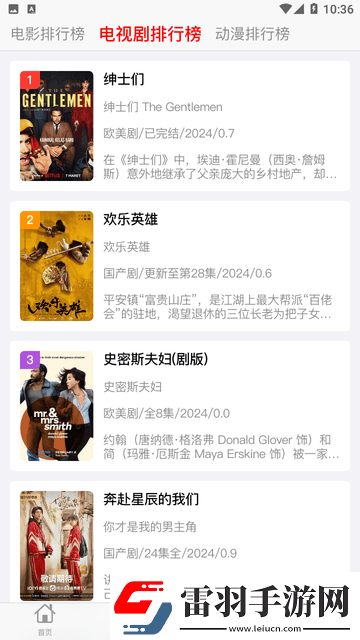Switch to the 电影排行榜 tab
This screenshot has height=640, width=360.
48,34
